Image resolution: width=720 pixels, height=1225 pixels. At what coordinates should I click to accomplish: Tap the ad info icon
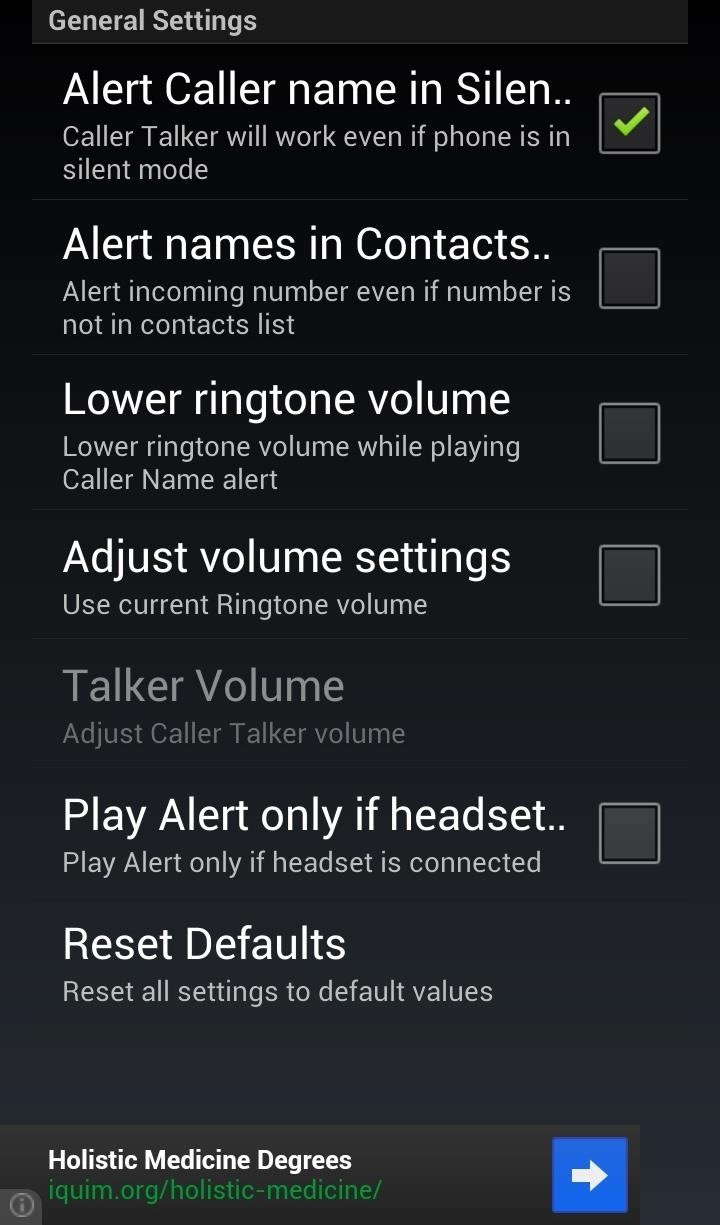click(x=22, y=1206)
